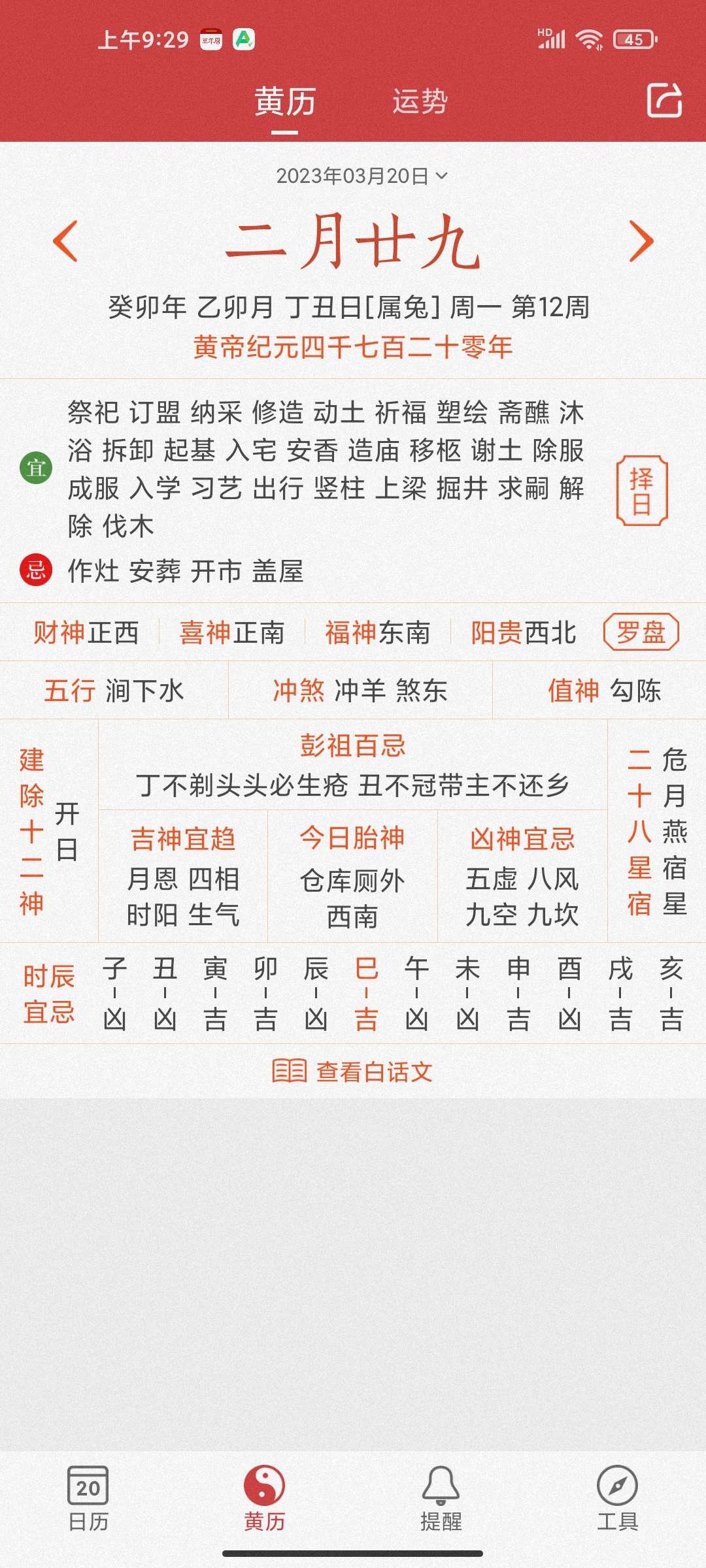Select the 黄历 bottom tab

pyautogui.click(x=265, y=1497)
